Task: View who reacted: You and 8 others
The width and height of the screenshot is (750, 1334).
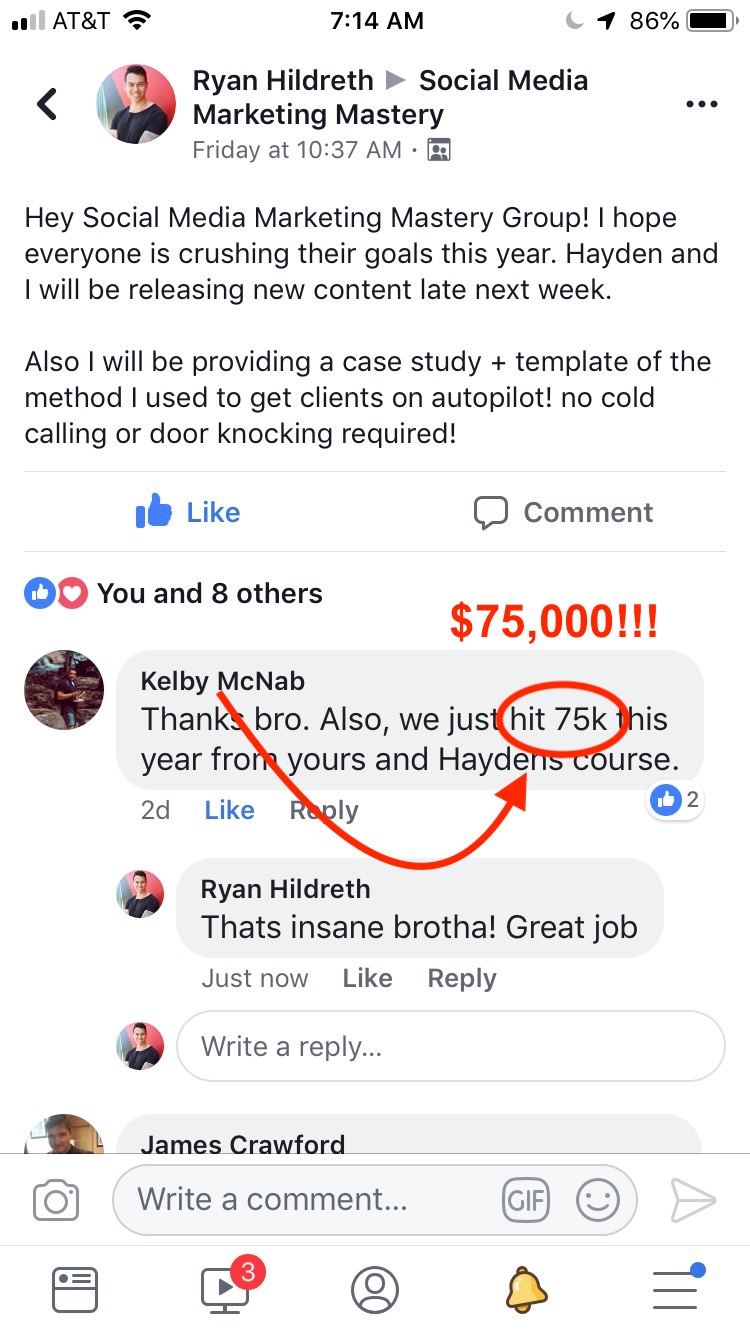Action: click(174, 593)
